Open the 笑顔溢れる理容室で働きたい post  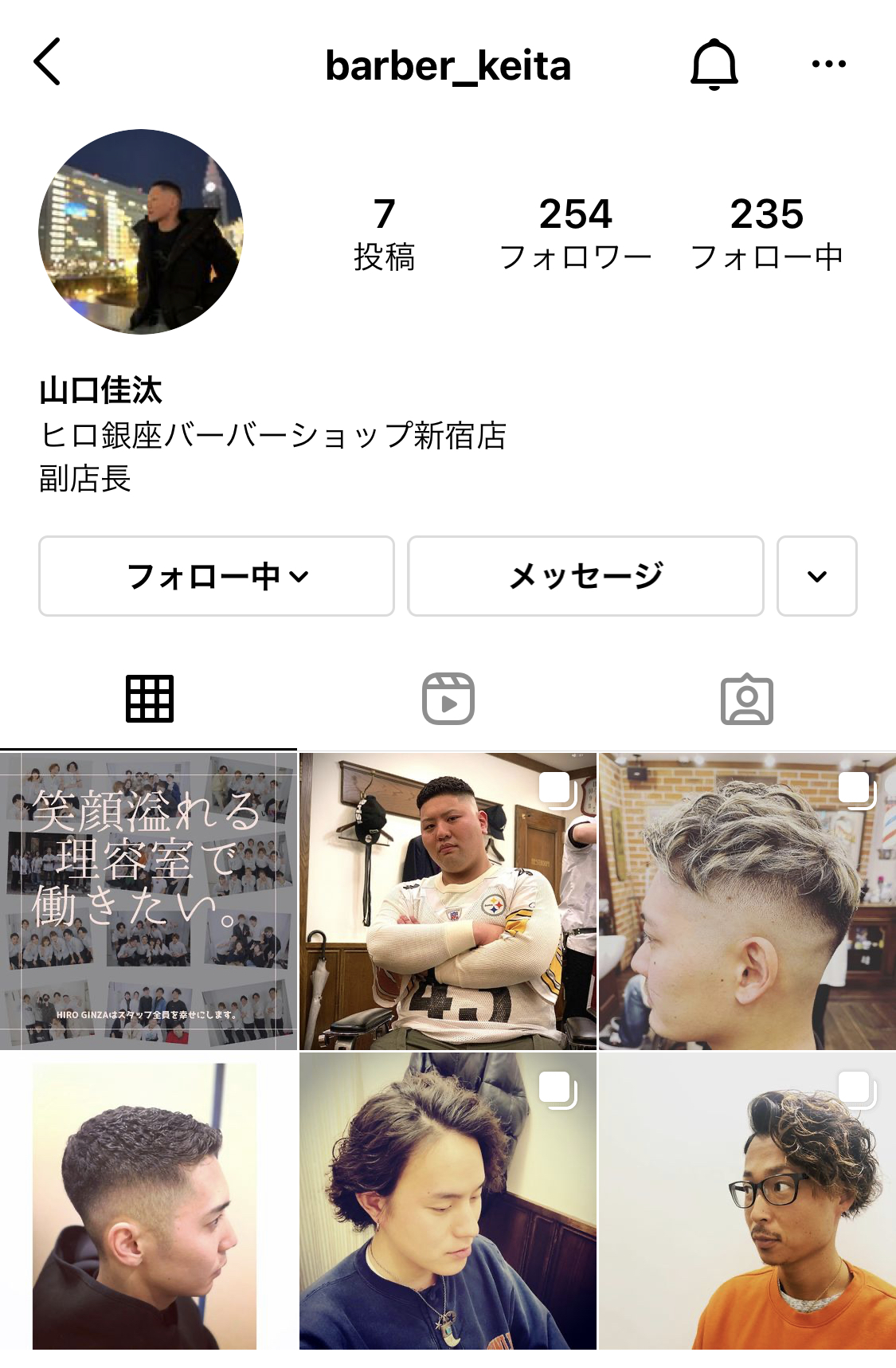[148, 901]
